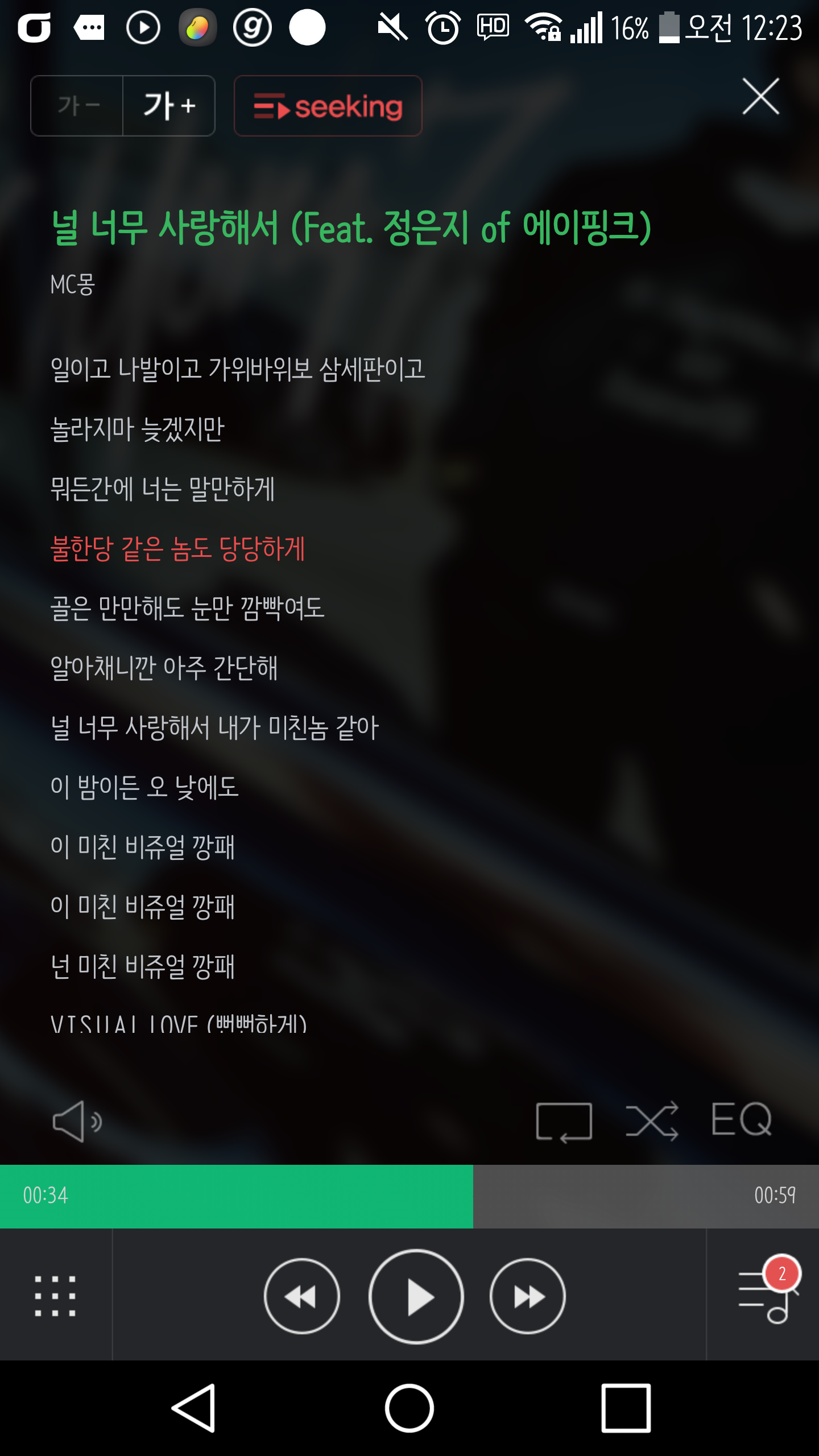Open the volume control
The image size is (819, 1456).
coord(77,1121)
